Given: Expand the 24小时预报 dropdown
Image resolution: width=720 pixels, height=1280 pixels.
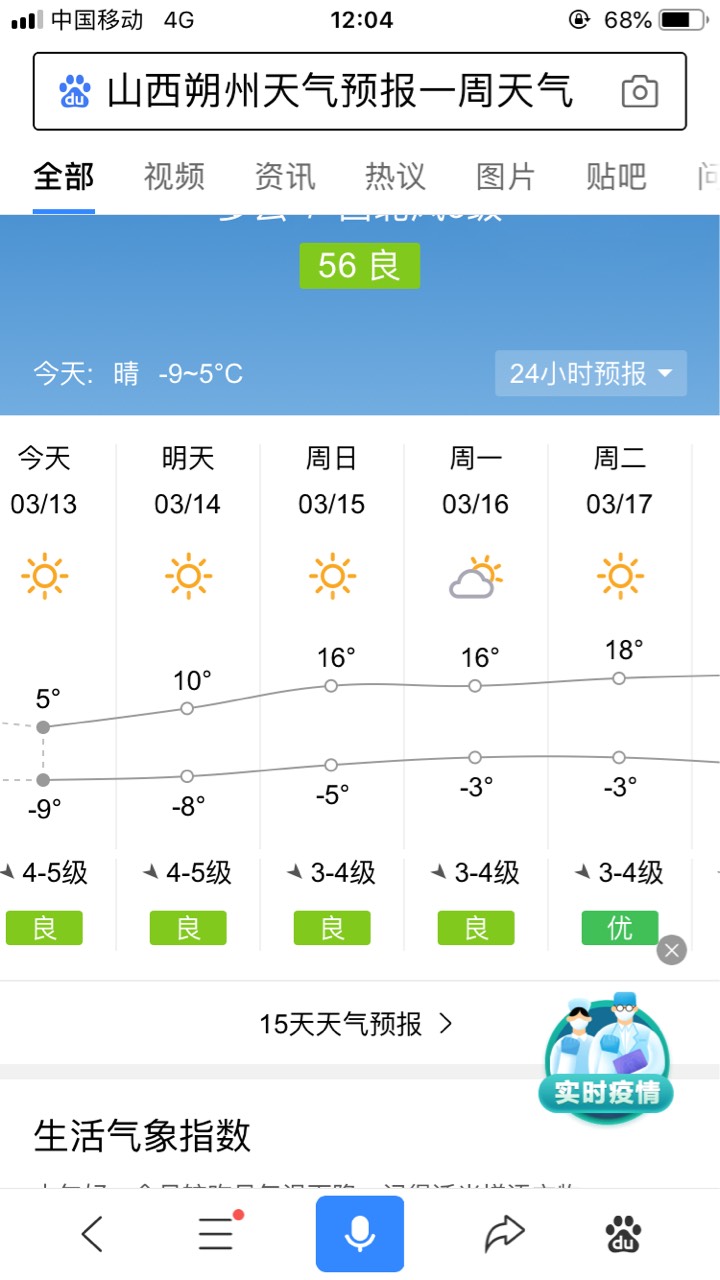Looking at the screenshot, I should coord(591,374).
